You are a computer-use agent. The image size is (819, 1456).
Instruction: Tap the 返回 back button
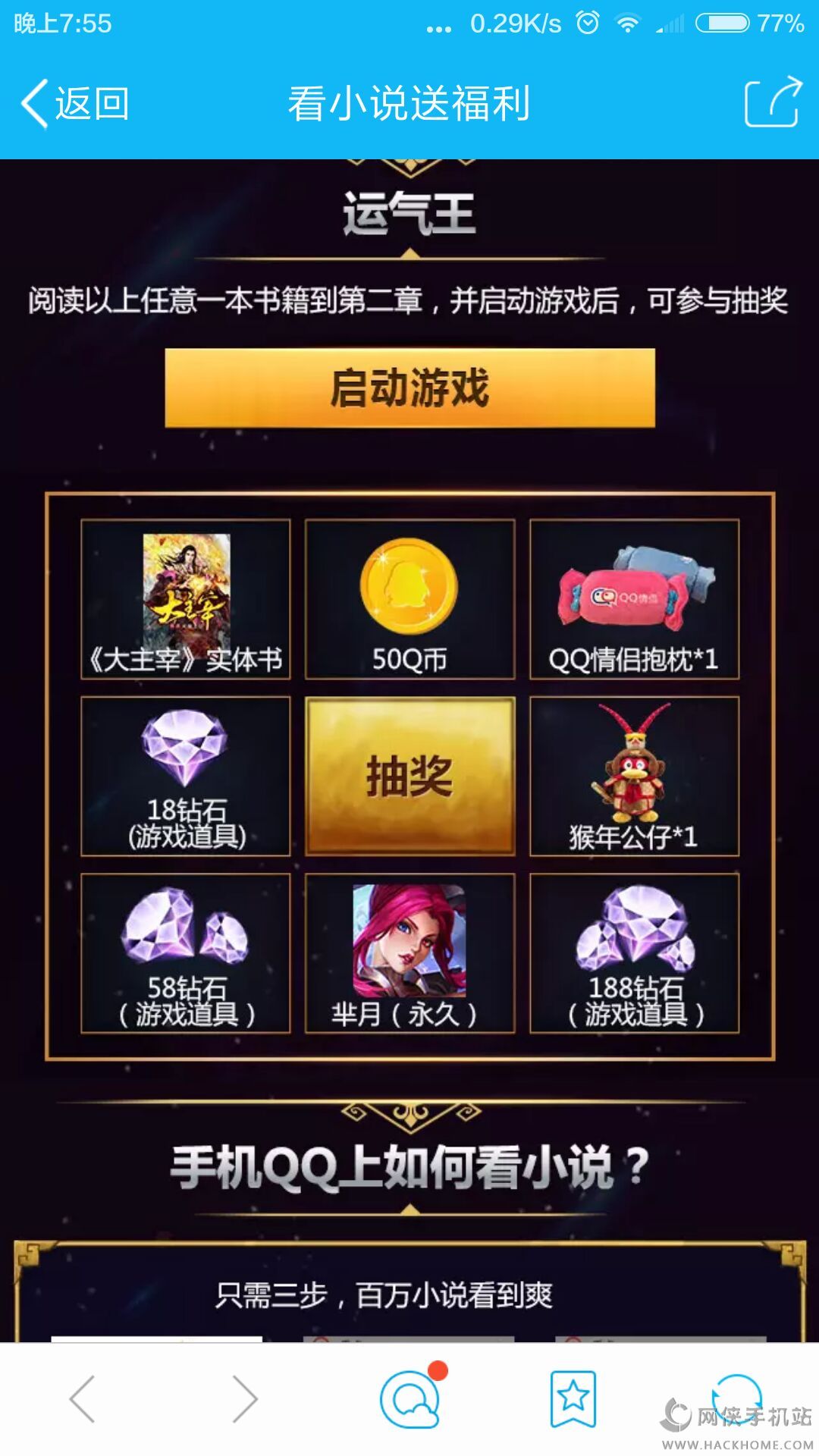76,104
